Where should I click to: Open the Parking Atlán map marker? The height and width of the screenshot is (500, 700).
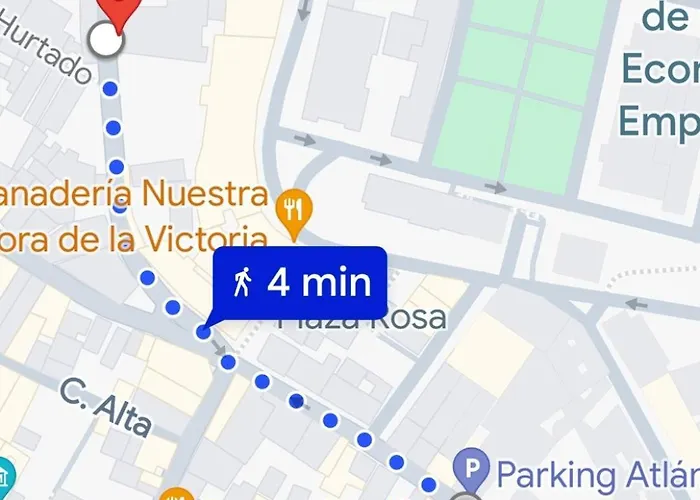pos(469,467)
